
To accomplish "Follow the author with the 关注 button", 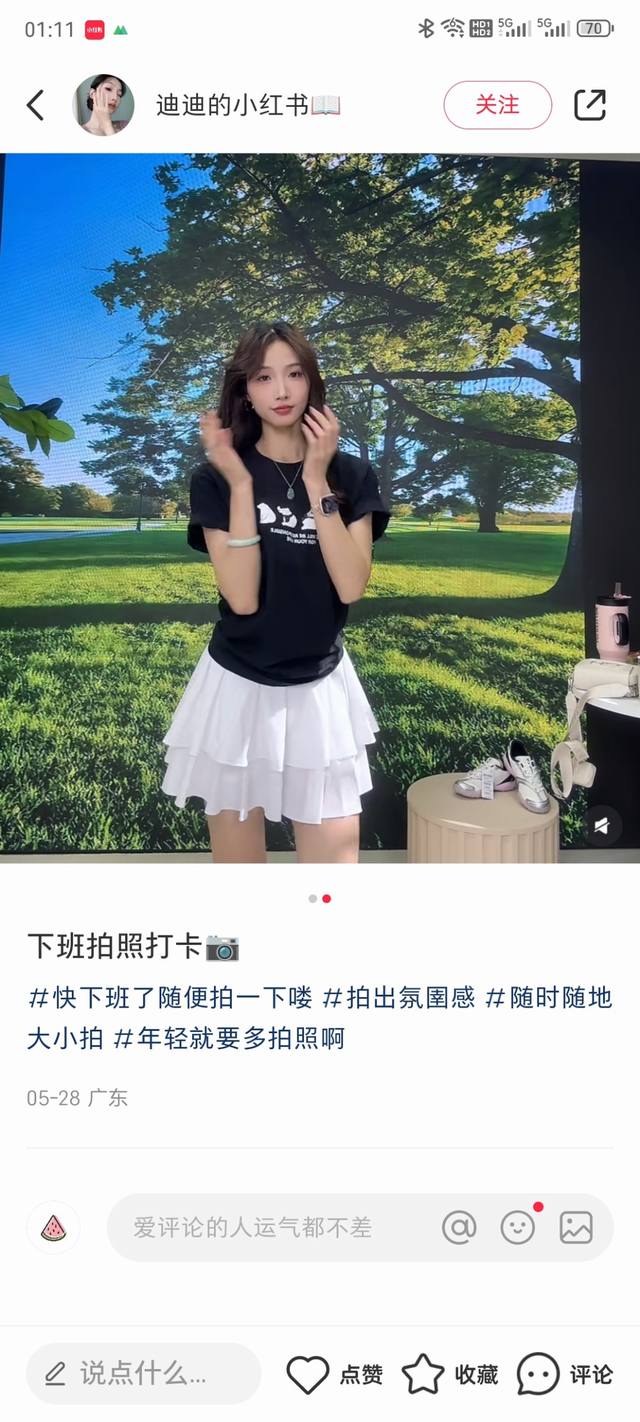I will point(497,105).
